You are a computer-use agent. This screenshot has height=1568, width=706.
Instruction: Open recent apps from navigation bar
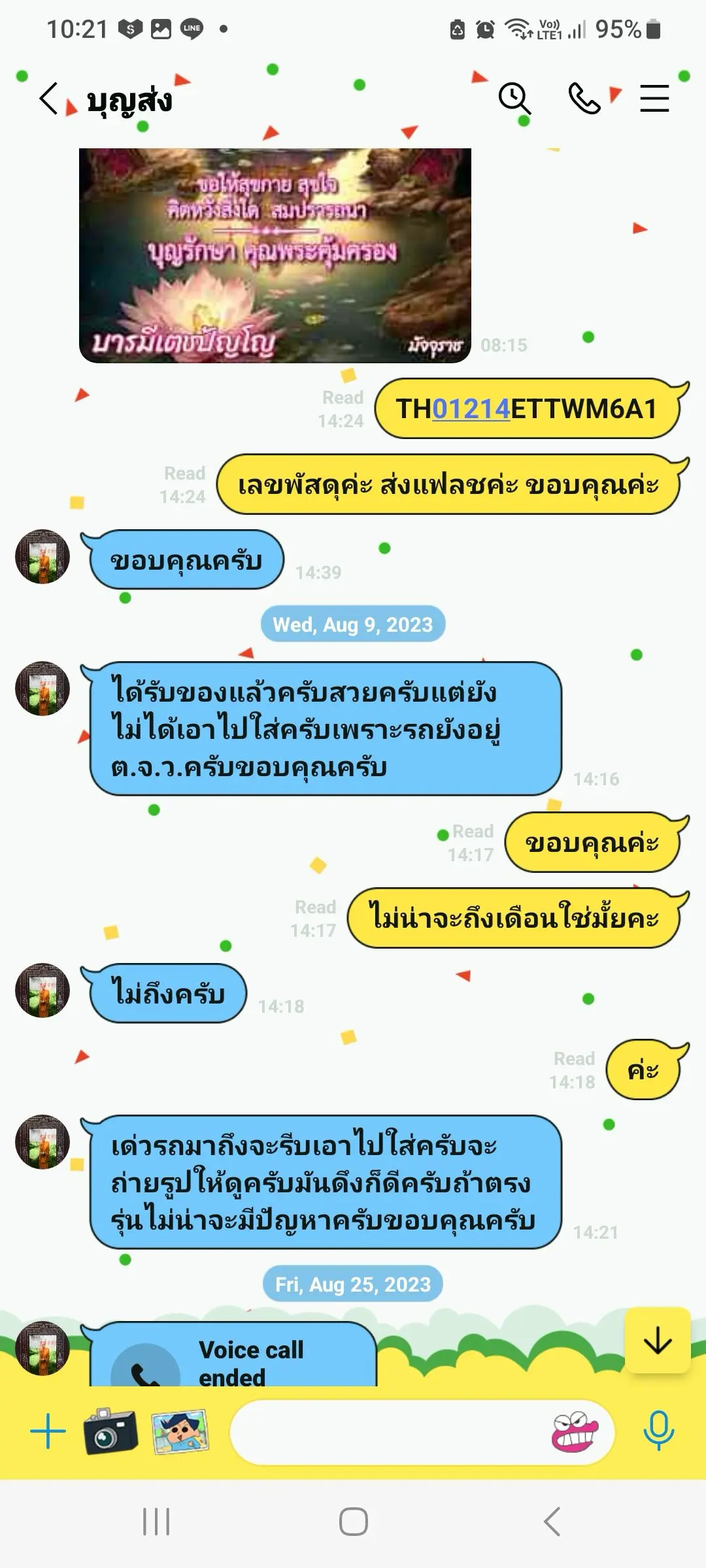click(x=156, y=1522)
